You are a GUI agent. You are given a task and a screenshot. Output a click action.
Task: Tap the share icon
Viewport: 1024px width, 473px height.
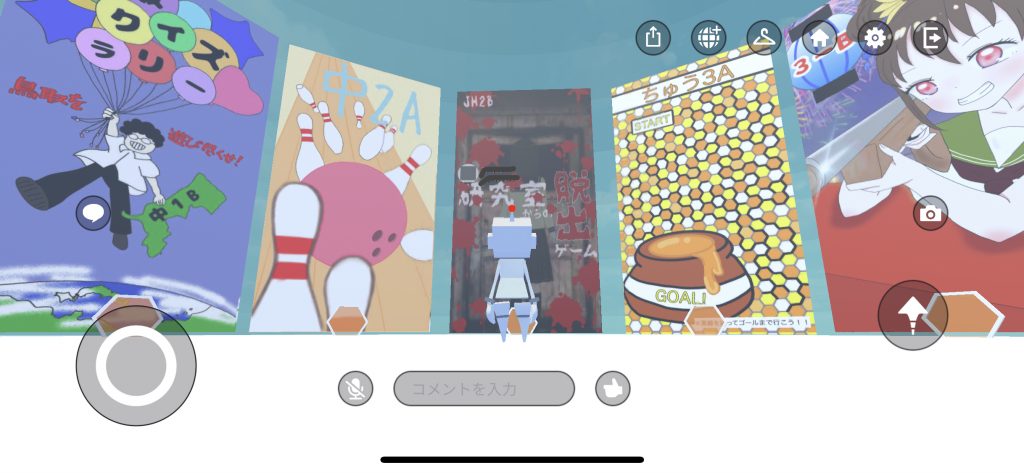click(653, 39)
